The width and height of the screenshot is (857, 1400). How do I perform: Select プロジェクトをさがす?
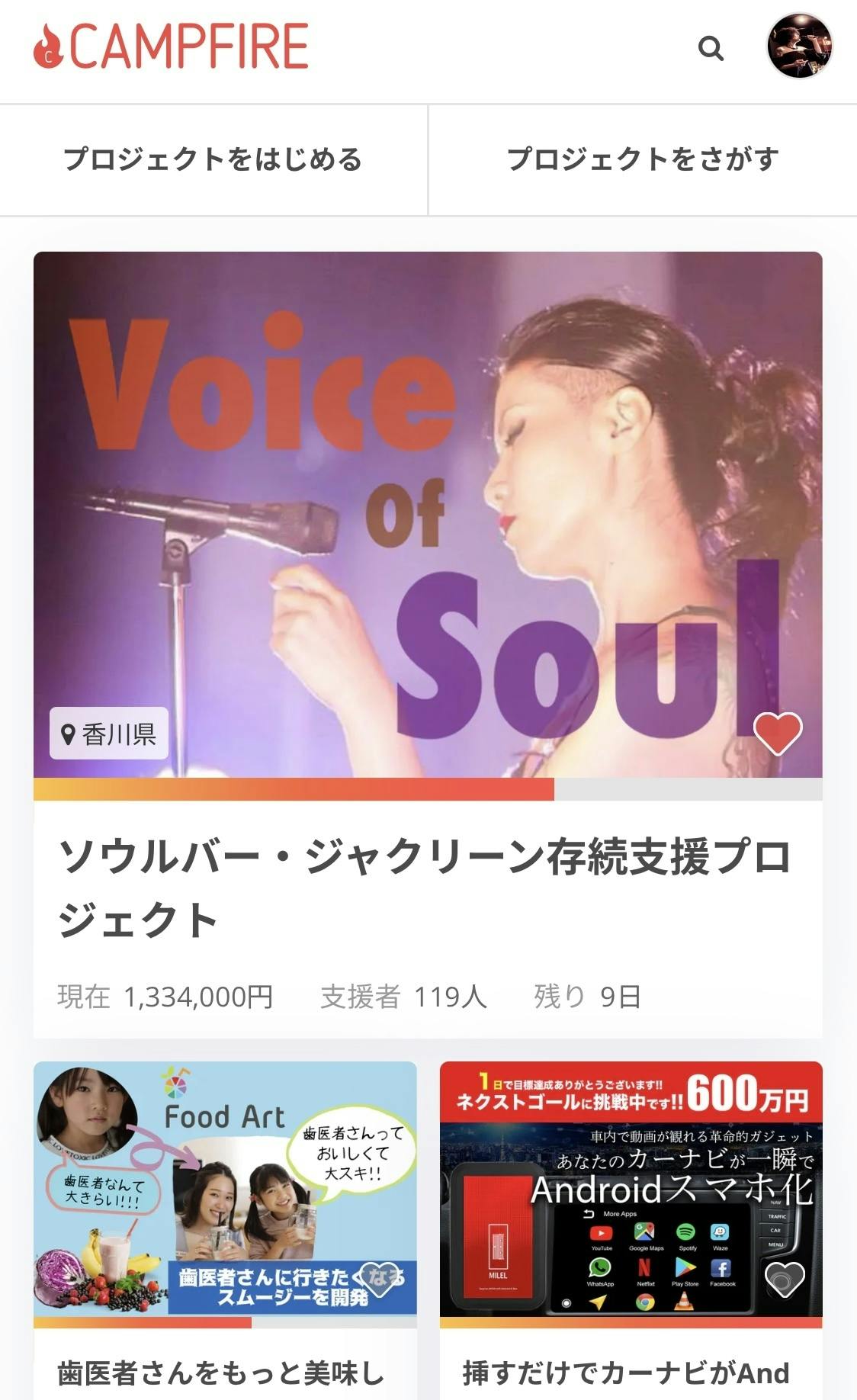pos(643,160)
